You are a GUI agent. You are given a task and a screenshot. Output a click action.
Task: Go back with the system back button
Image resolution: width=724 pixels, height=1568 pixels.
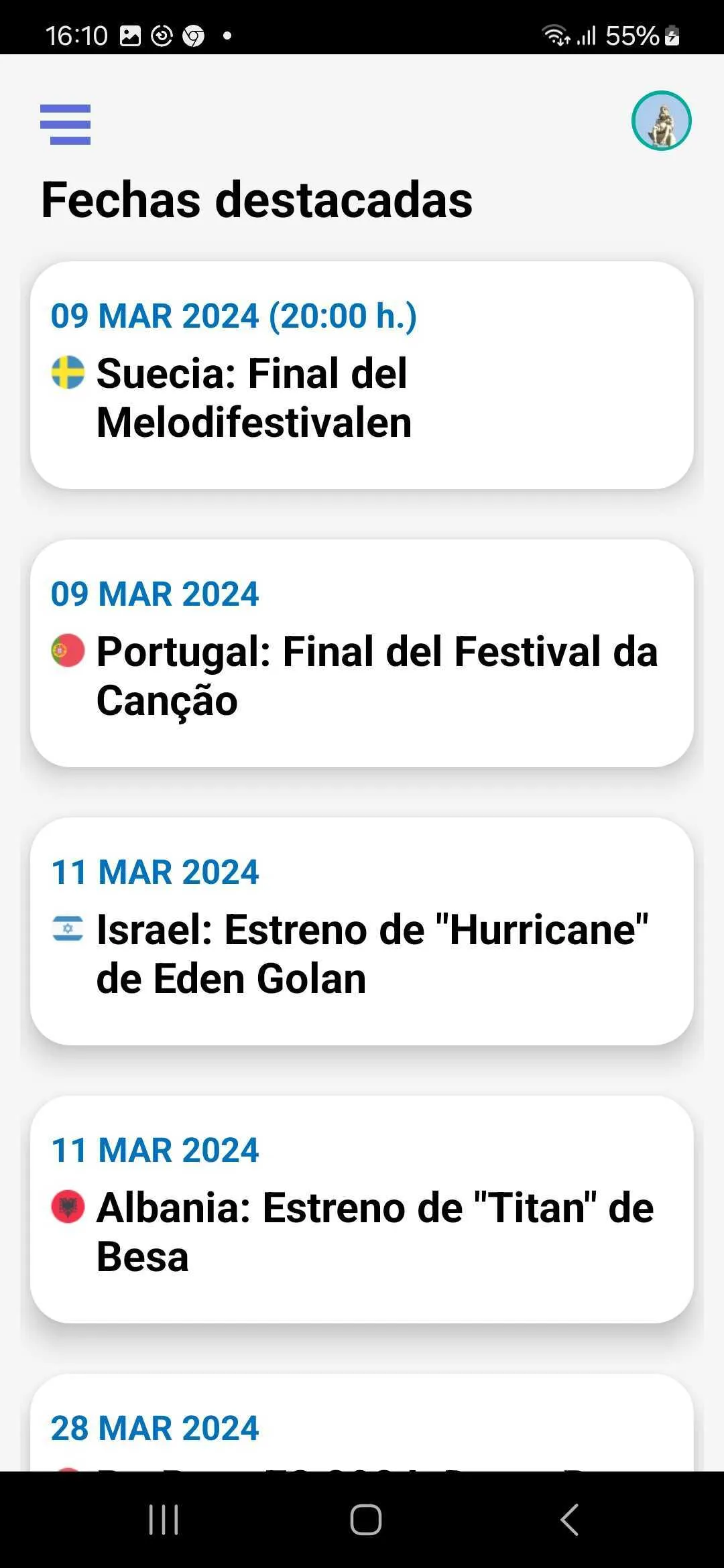pos(569,1519)
